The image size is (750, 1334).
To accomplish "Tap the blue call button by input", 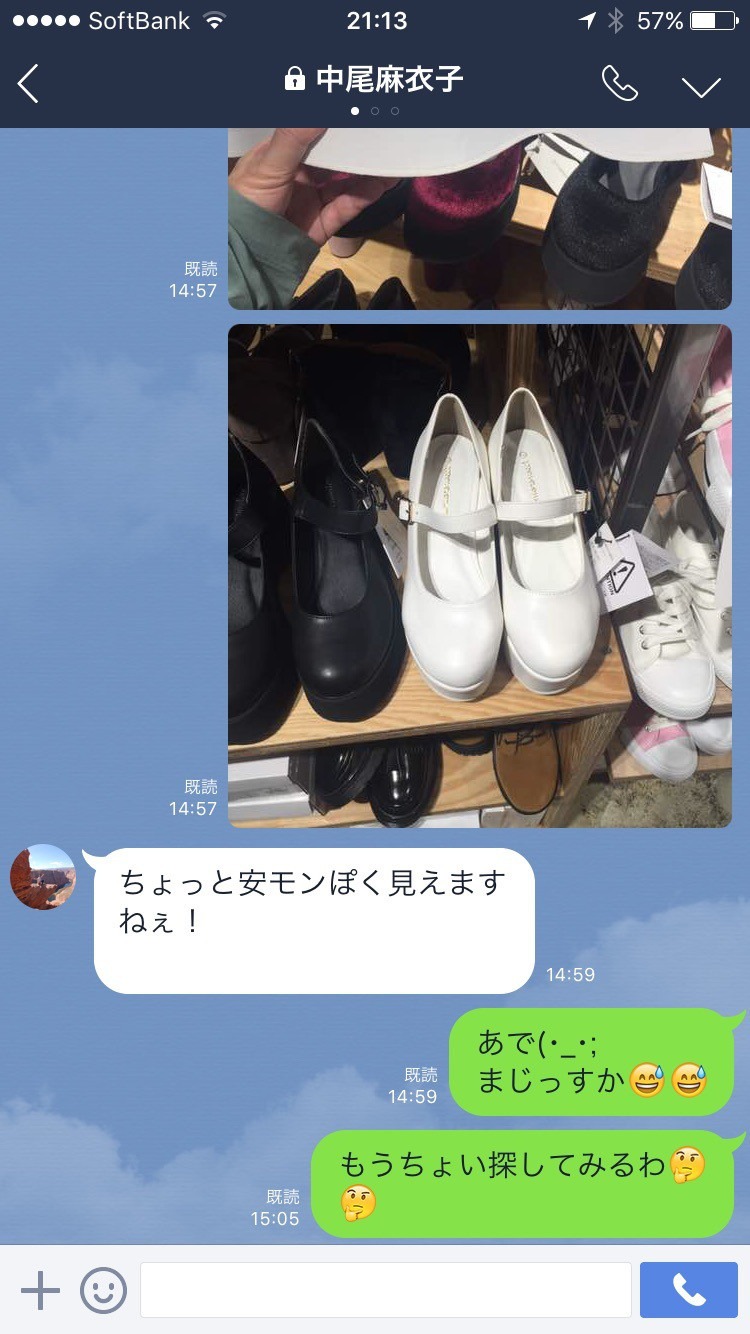I will pyautogui.click(x=688, y=1290).
